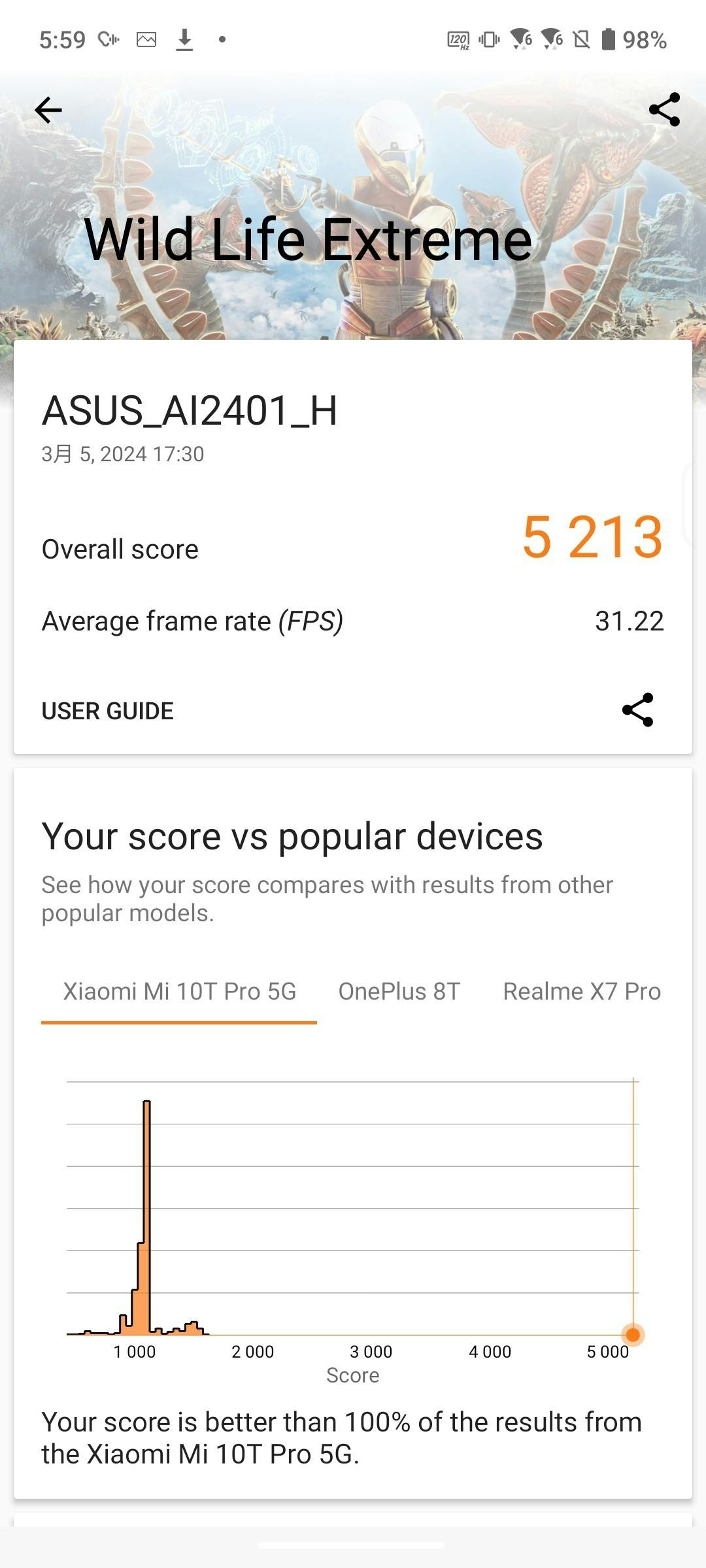Switch to the OnePlus 8T tab
Image resolution: width=706 pixels, height=1568 pixels.
tap(399, 992)
